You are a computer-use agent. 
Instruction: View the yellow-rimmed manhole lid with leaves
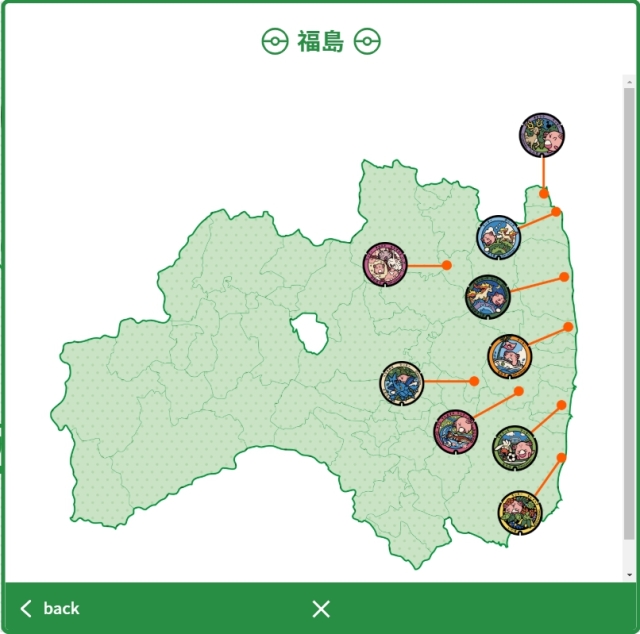point(519,511)
